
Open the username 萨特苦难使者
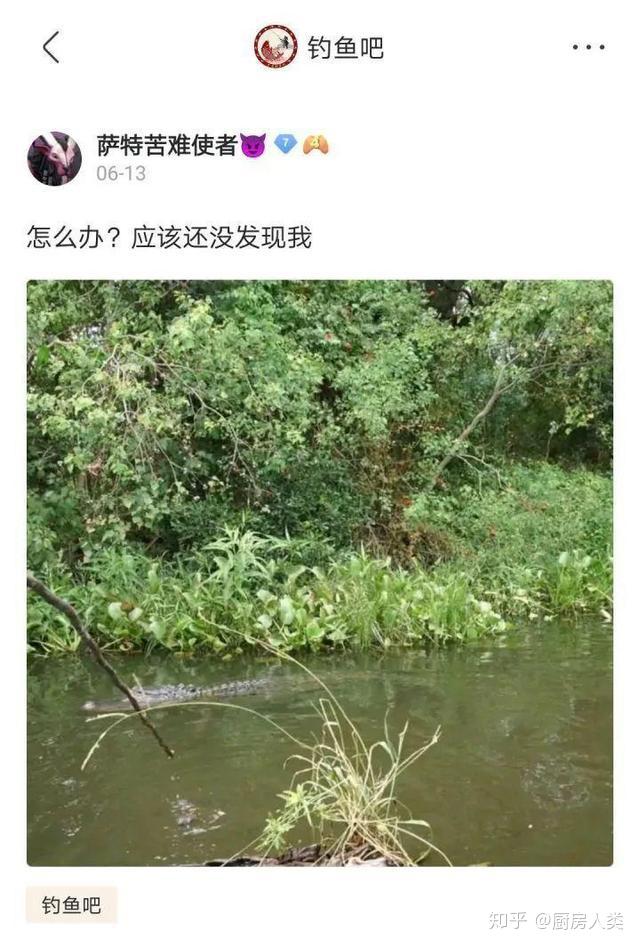pos(167,145)
